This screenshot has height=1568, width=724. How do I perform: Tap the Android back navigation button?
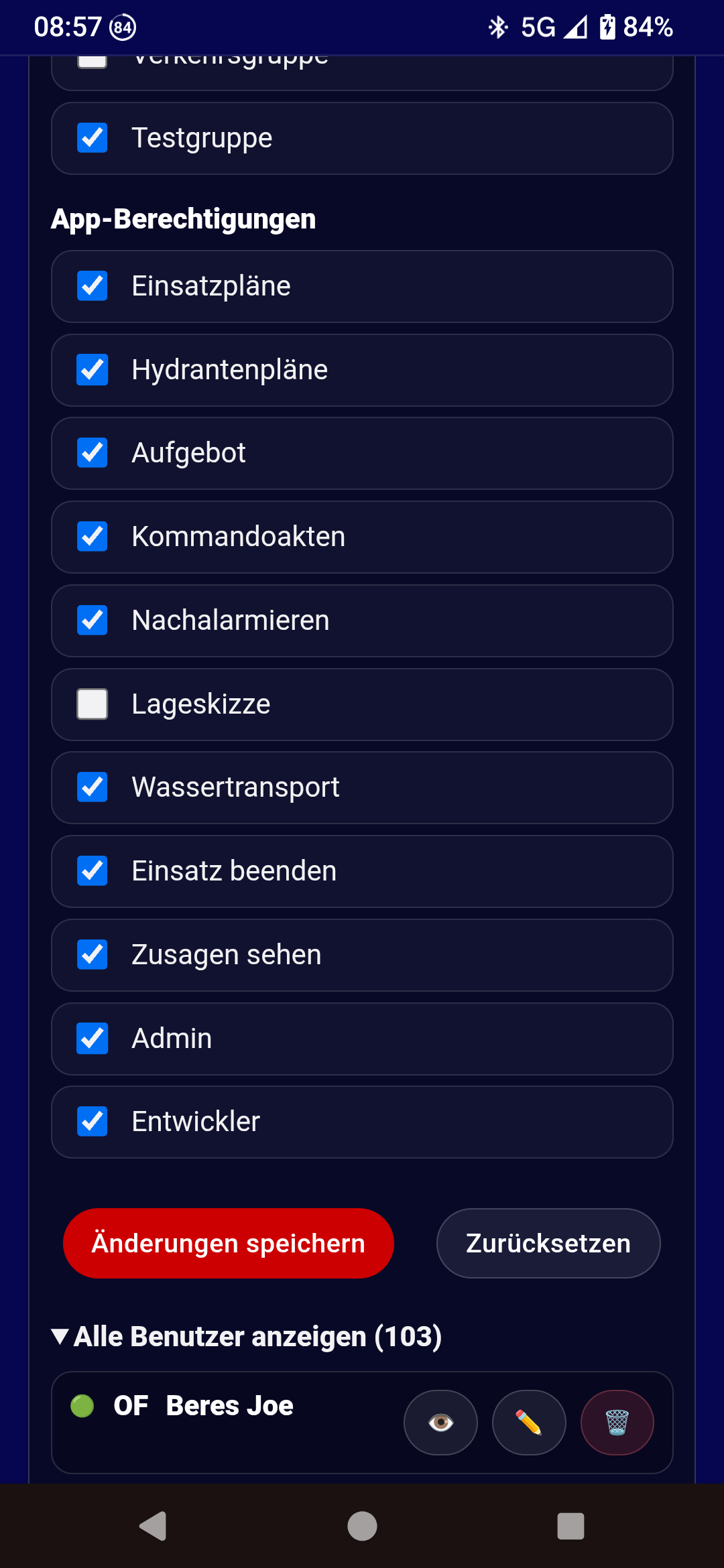point(153,1527)
